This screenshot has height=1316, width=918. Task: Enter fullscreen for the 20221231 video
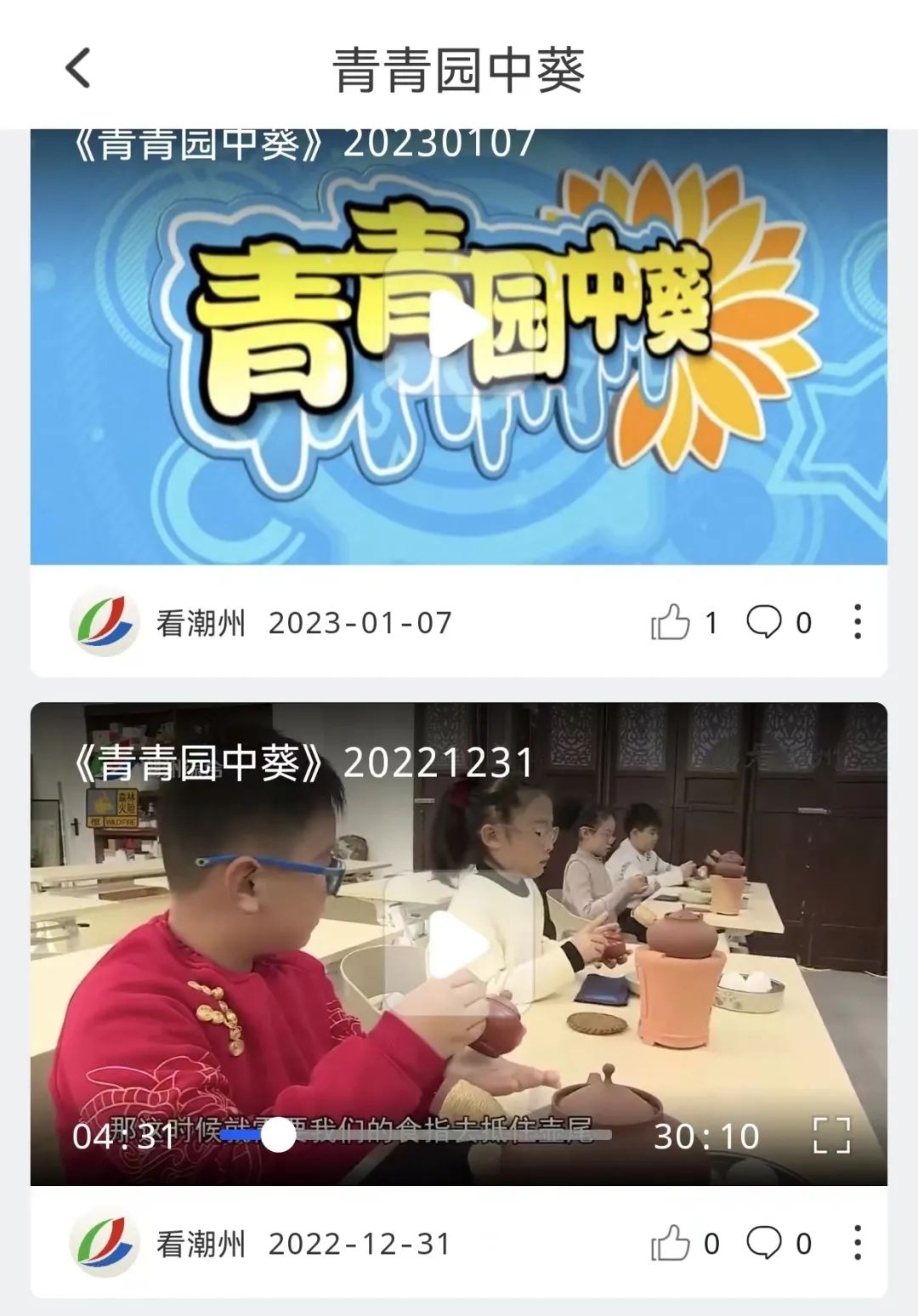coord(831,1136)
